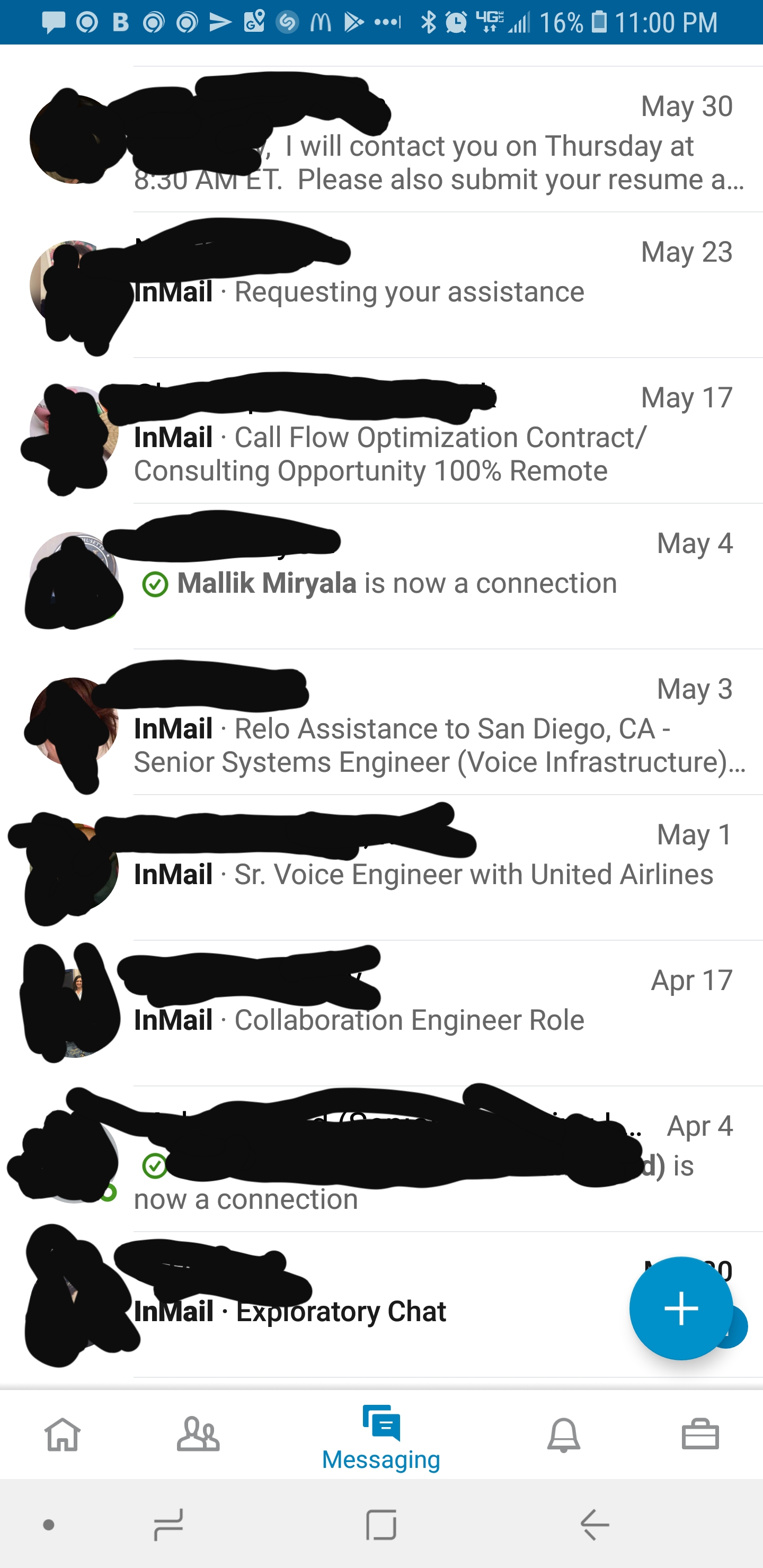The image size is (763, 1568).
Task: Compose a new message with plus button
Action: click(681, 1308)
